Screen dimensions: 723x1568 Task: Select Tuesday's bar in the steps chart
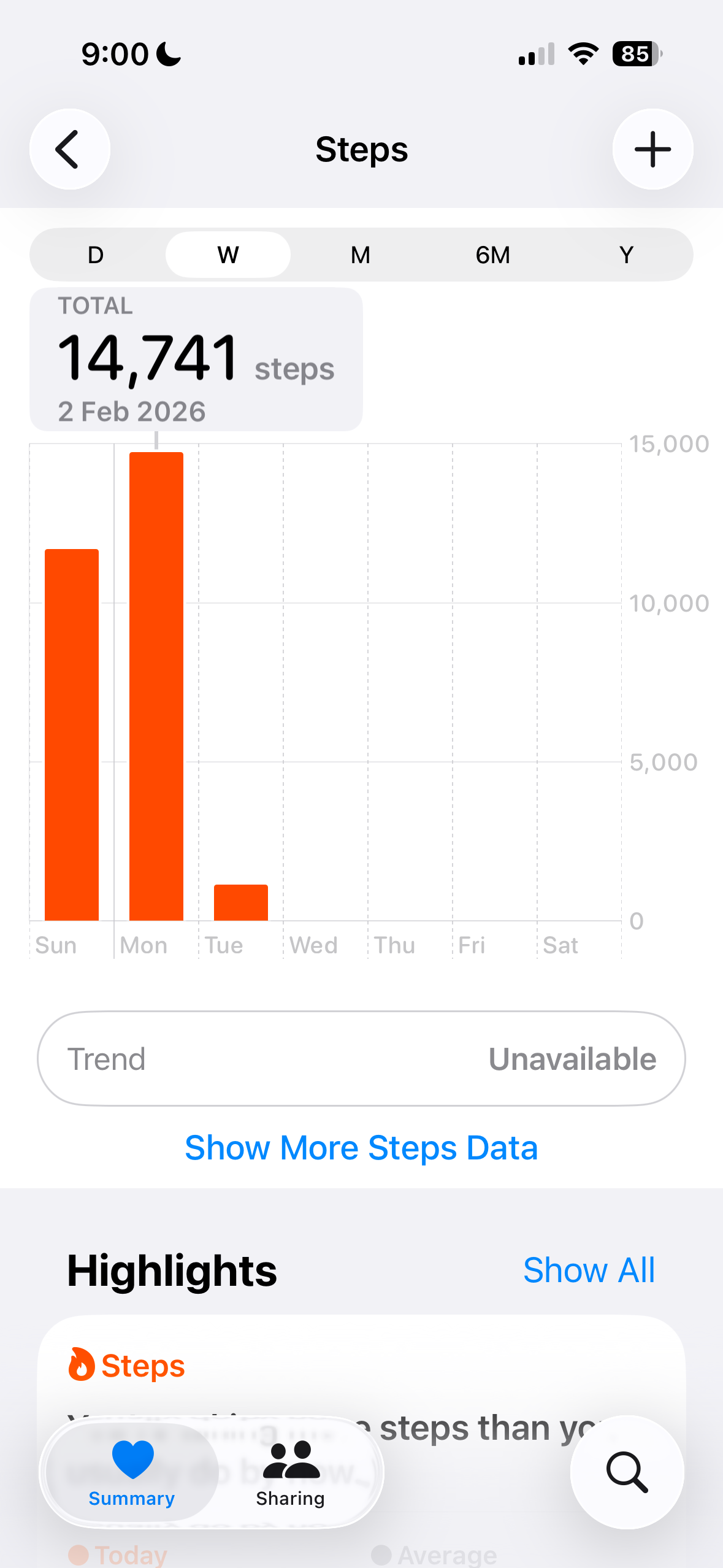point(240,902)
